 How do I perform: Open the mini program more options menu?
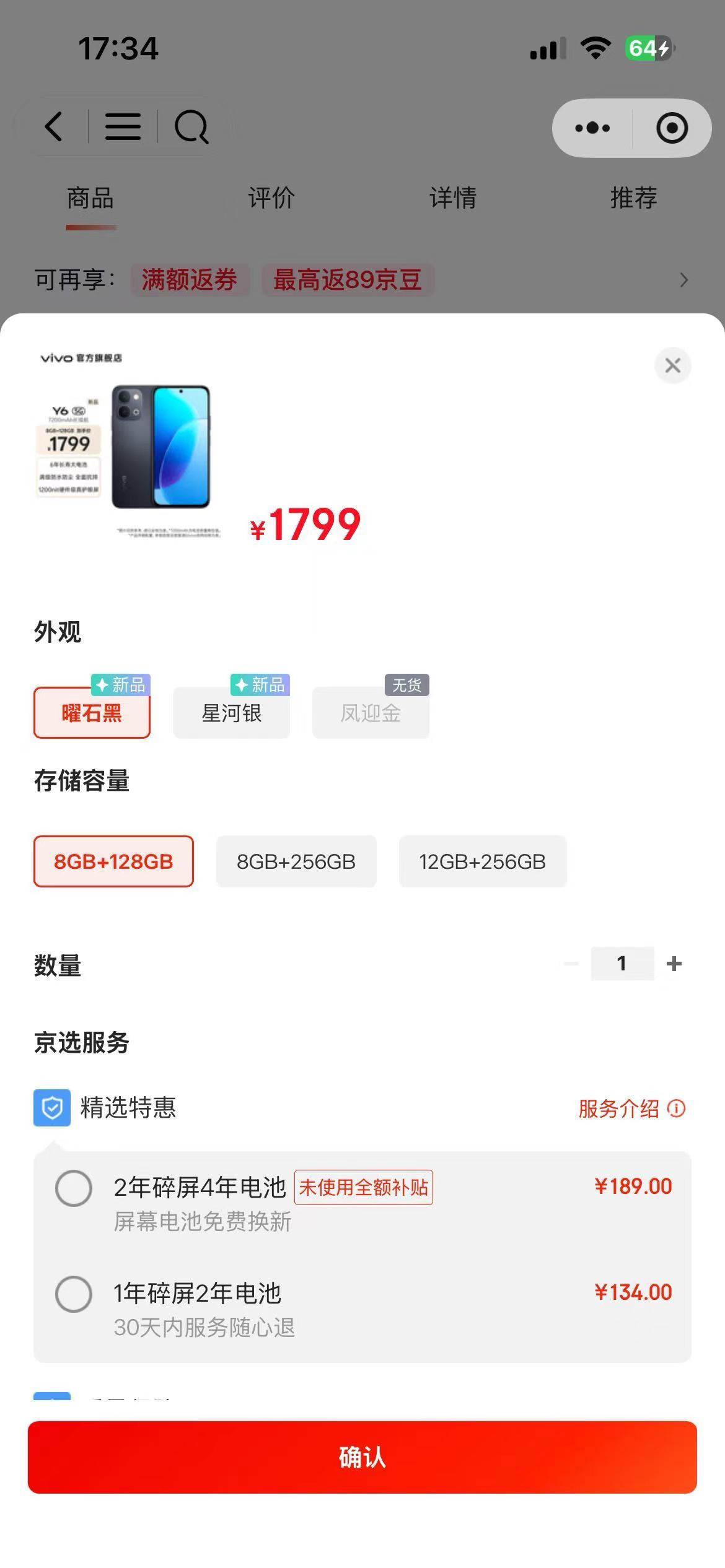coord(592,128)
